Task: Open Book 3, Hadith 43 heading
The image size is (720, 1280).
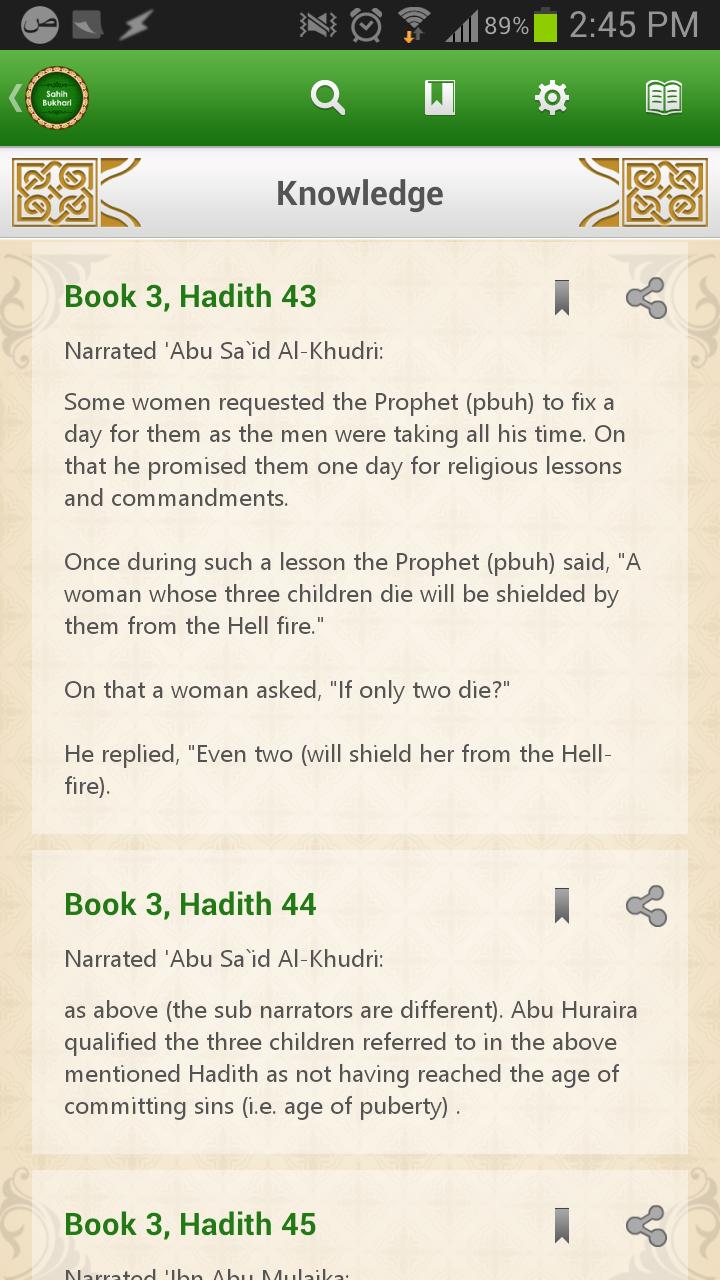Action: [x=189, y=296]
